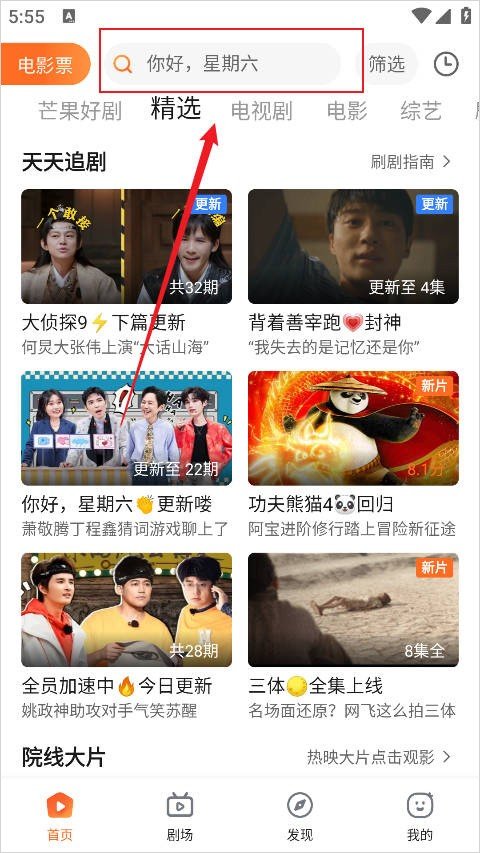
Task: Open the 三体 series card
Action: (353, 636)
